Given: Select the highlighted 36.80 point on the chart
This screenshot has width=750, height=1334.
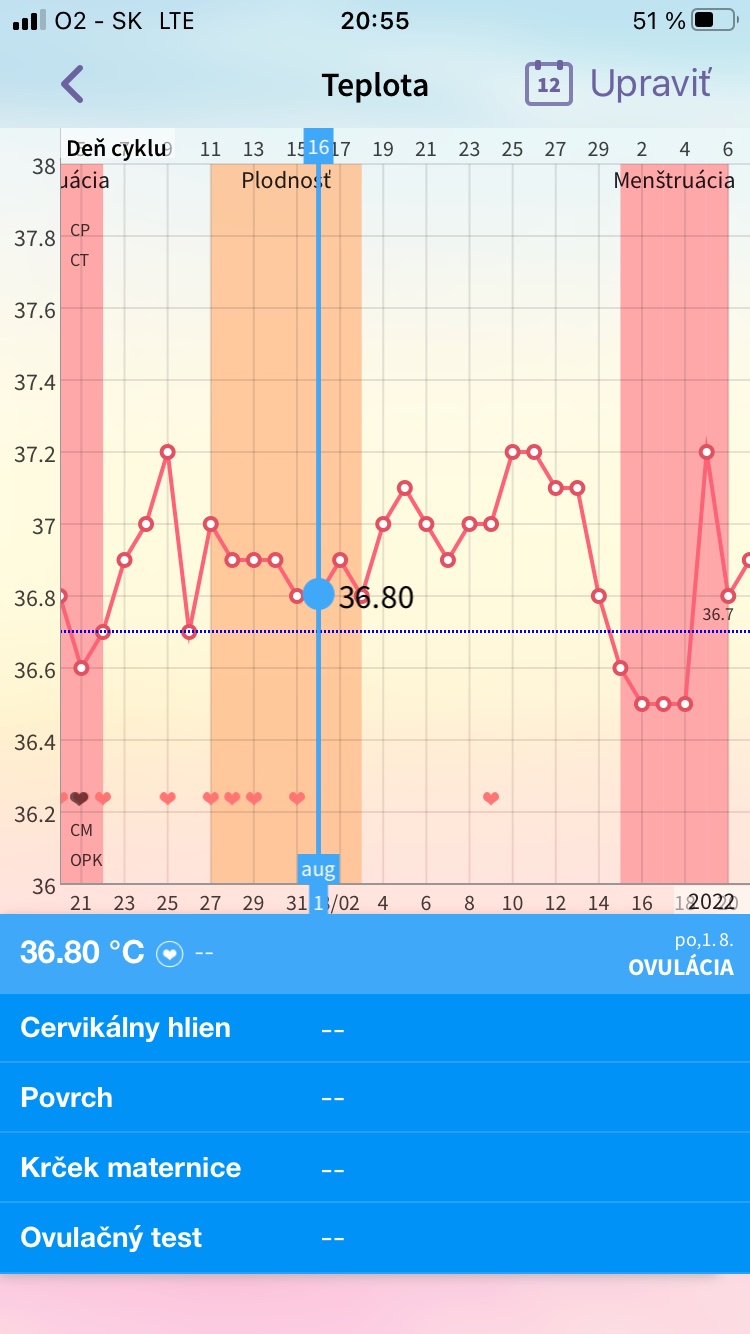Looking at the screenshot, I should tap(318, 594).
